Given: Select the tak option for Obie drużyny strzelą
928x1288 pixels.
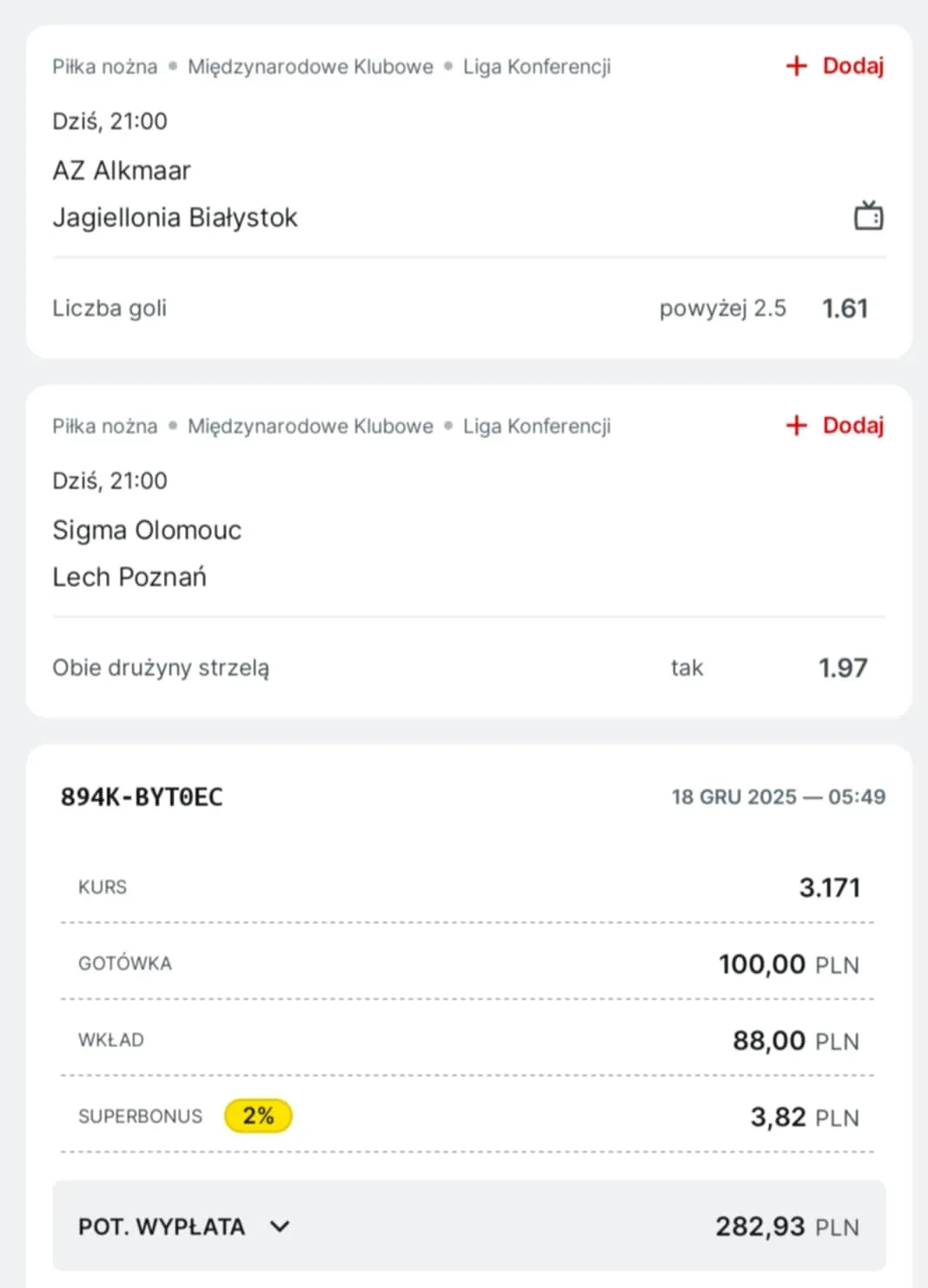Looking at the screenshot, I should point(686,667).
